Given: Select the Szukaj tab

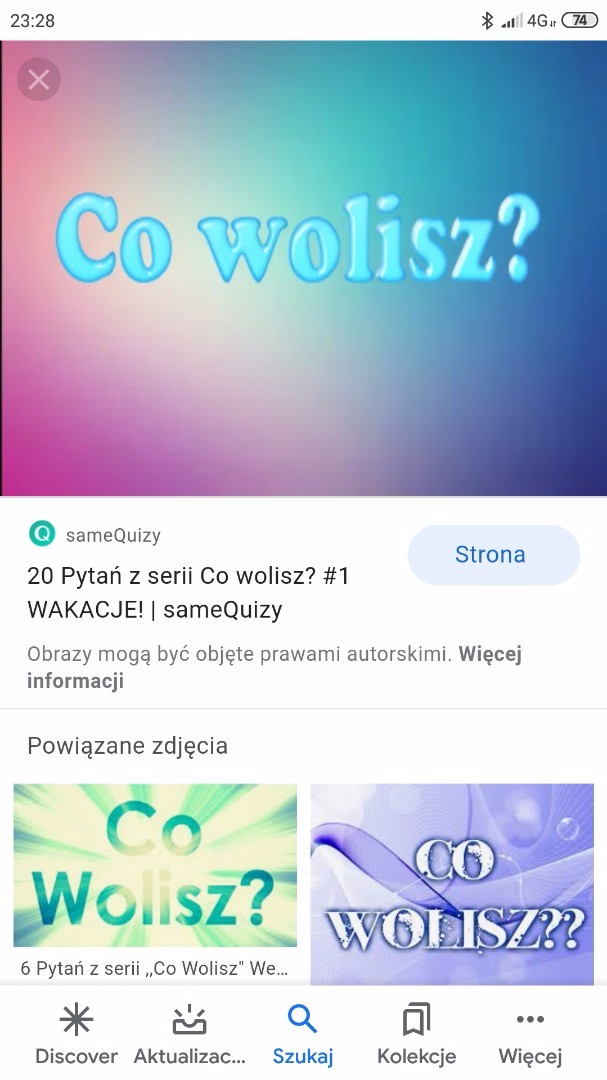Looking at the screenshot, I should (x=302, y=1035).
